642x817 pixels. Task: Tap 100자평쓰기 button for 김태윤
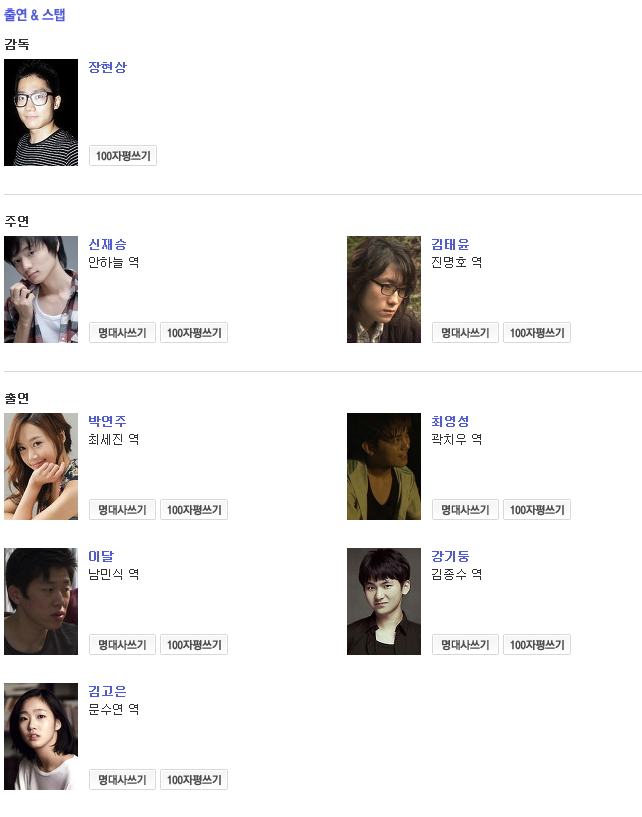click(536, 333)
